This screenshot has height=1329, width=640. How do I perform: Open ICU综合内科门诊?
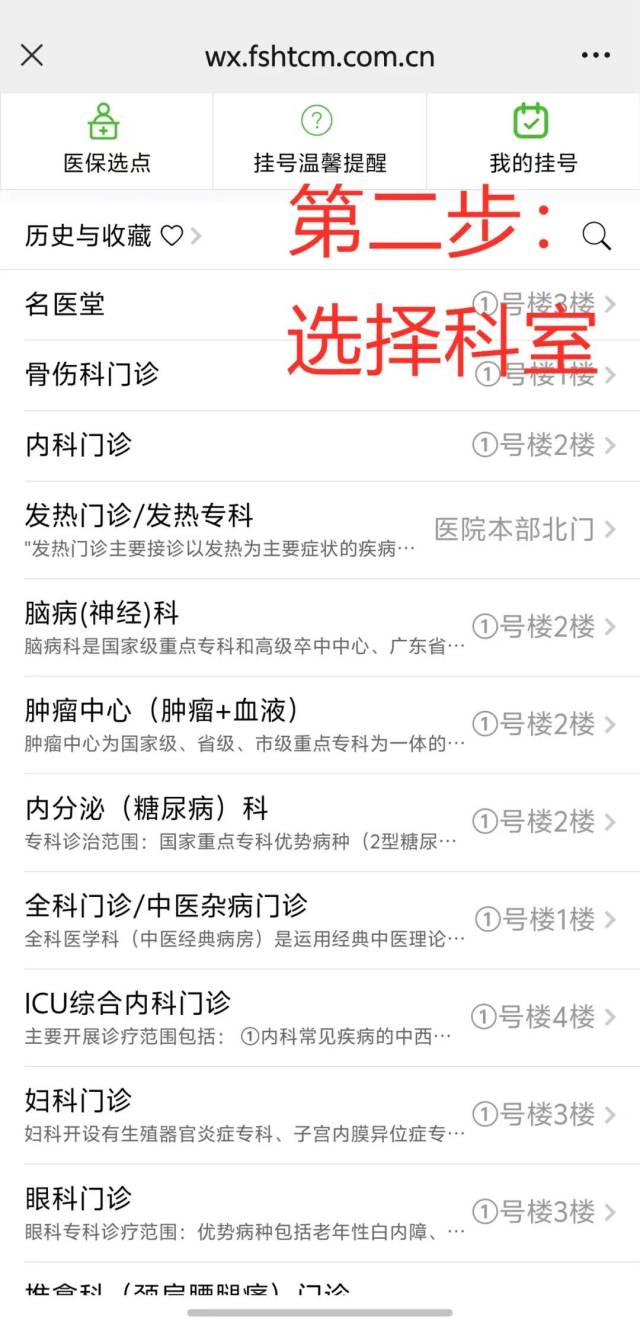(x=320, y=1017)
